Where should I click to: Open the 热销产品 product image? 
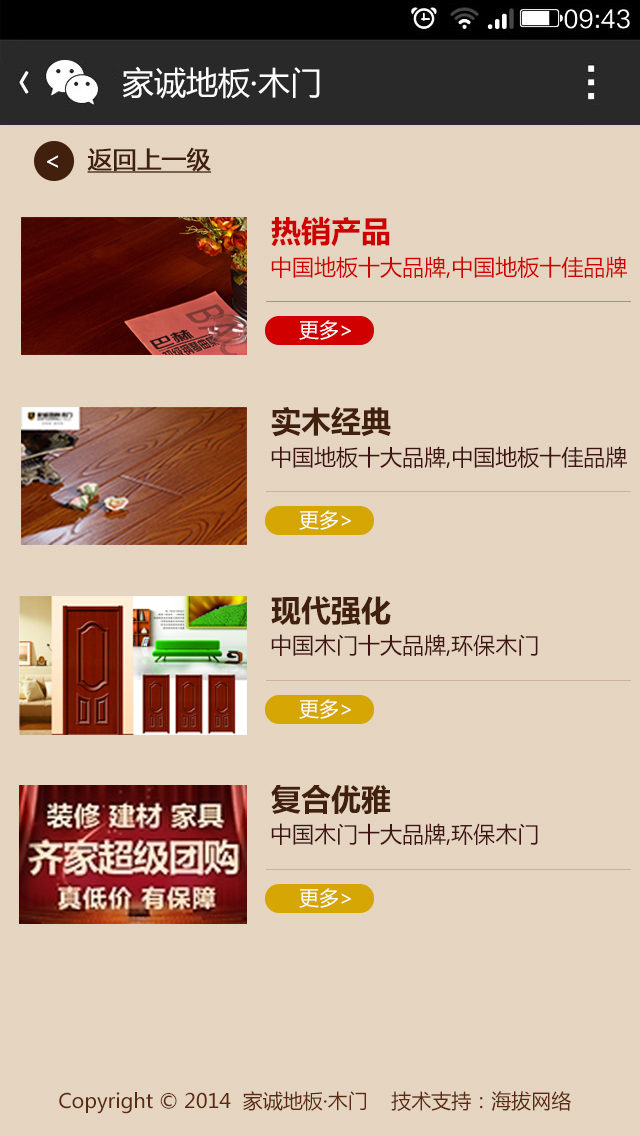134,286
